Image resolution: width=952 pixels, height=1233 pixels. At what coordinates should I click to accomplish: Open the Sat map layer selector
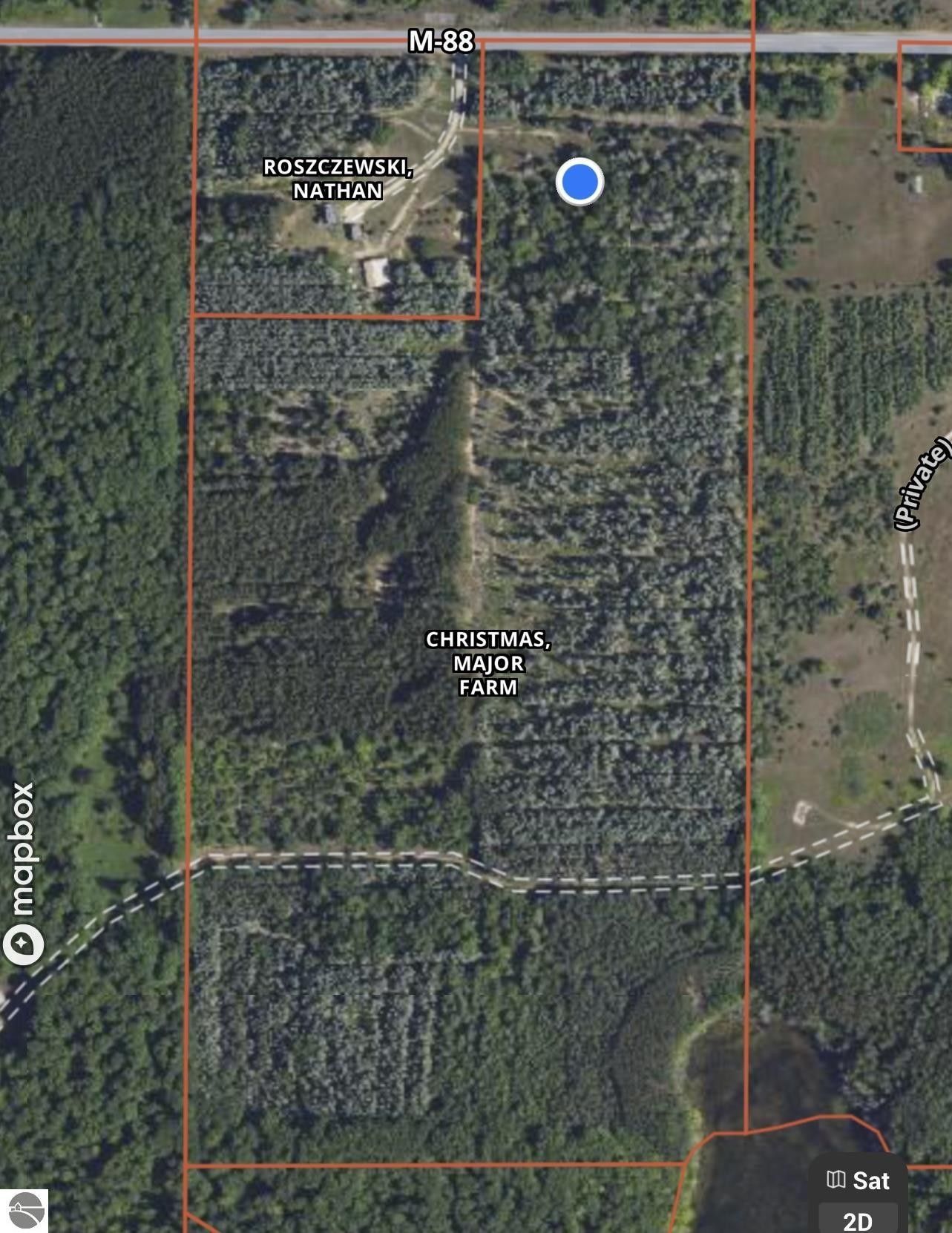pyautogui.click(x=858, y=1180)
